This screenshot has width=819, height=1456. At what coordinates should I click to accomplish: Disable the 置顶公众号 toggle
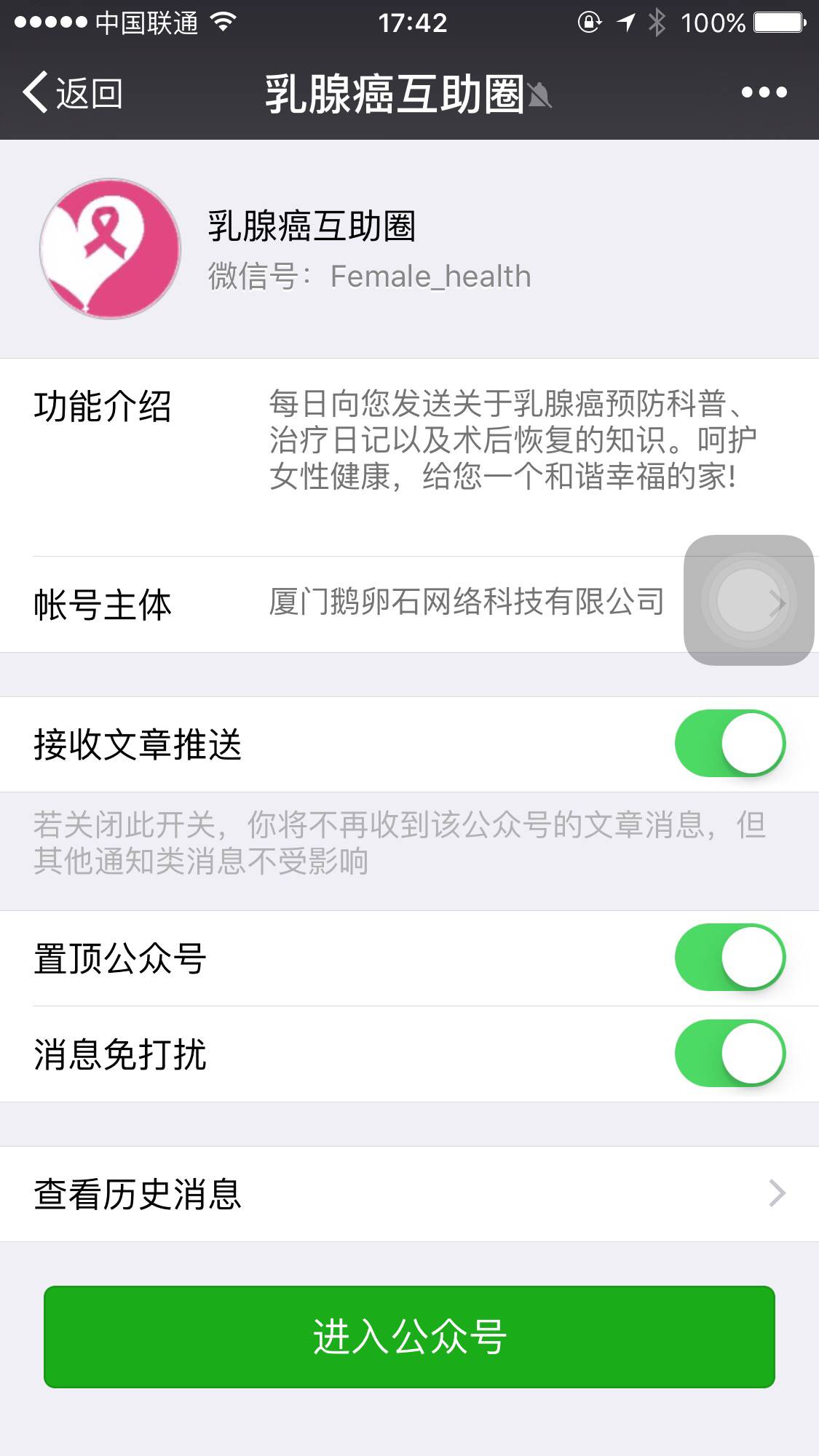tap(729, 958)
